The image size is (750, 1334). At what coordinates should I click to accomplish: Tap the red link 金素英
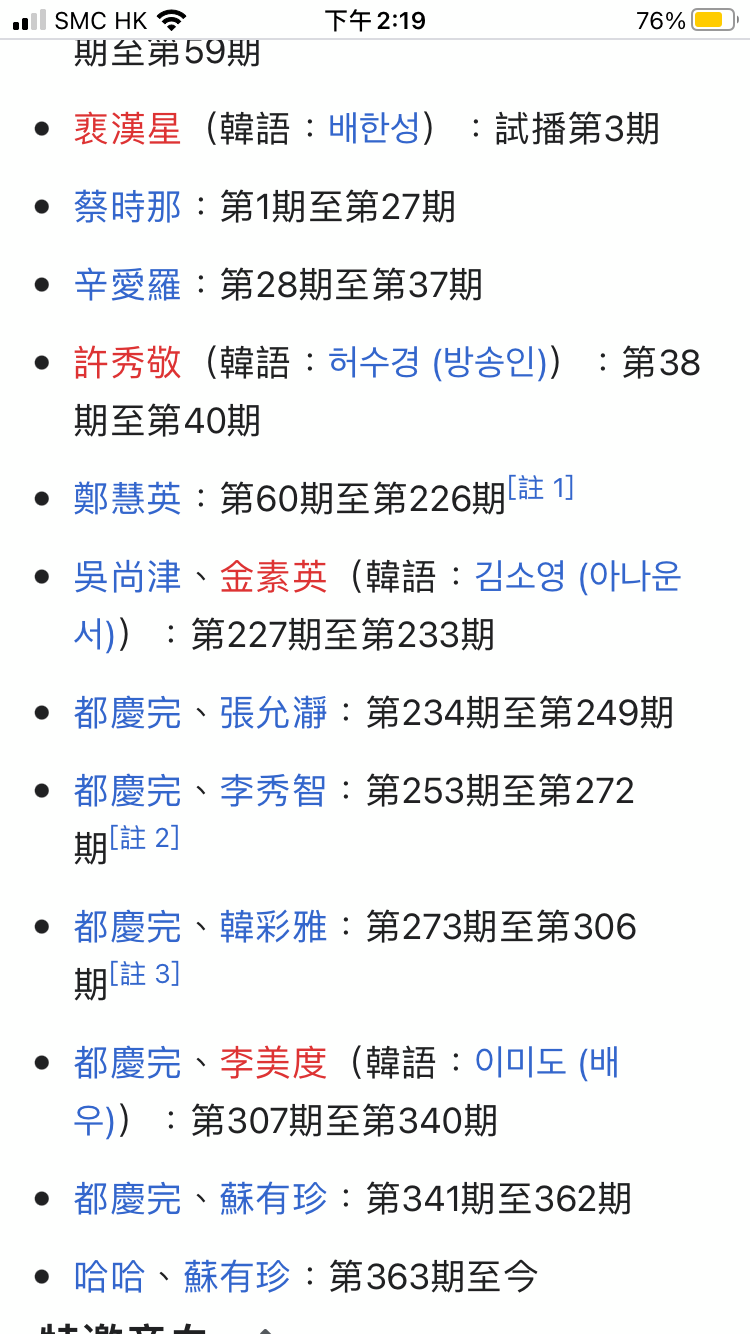[x=274, y=577]
